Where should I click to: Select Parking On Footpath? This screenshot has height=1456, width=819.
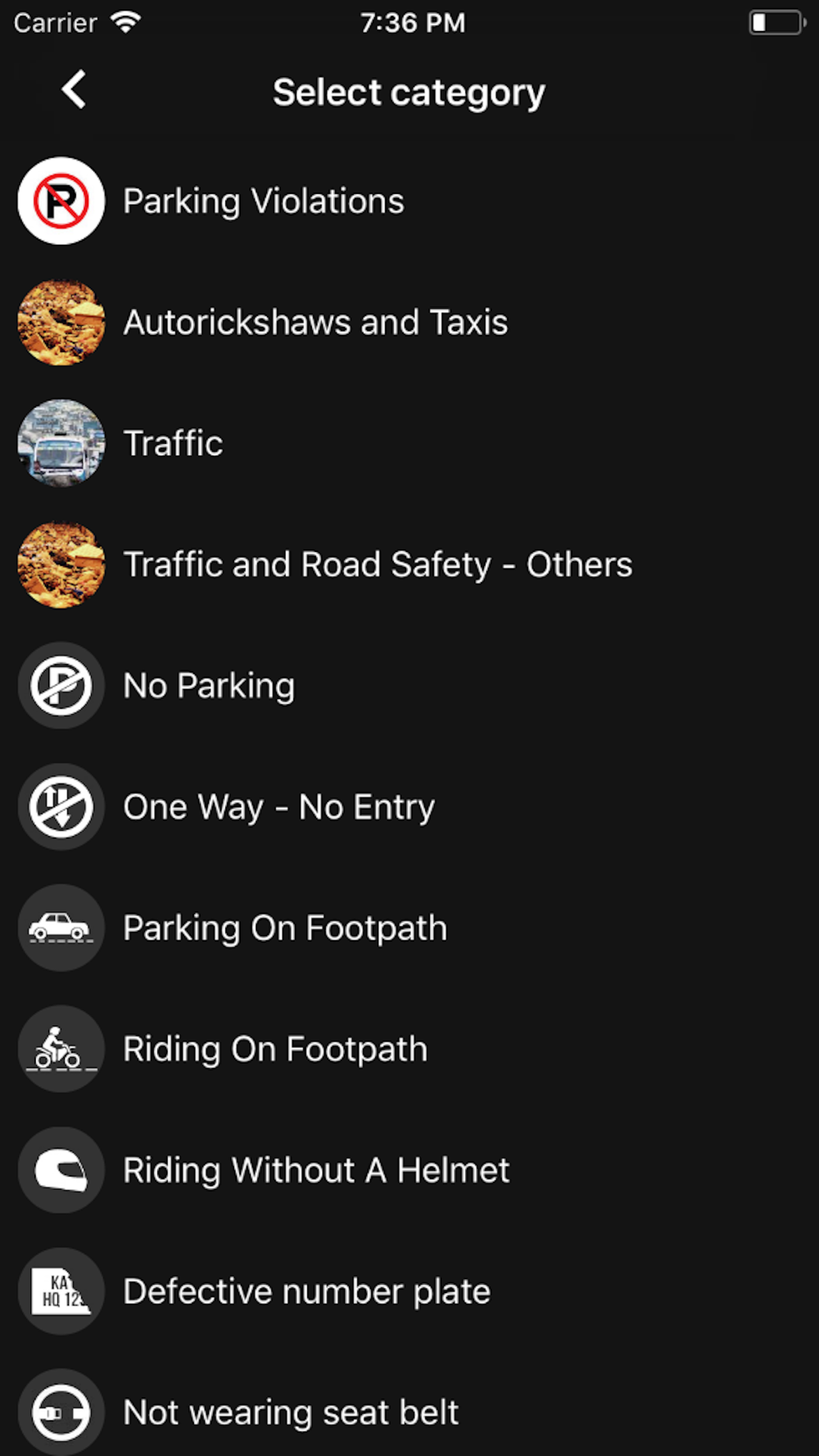coord(285,929)
